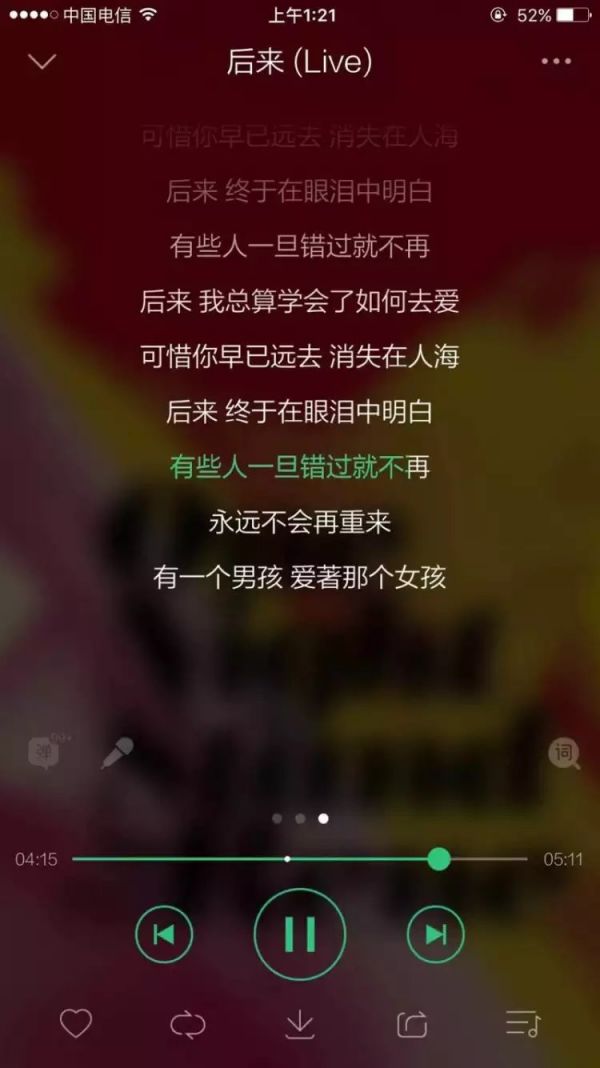Image resolution: width=600 pixels, height=1068 pixels.
Task: Open the three-dot overflow menu
Action: [x=556, y=62]
